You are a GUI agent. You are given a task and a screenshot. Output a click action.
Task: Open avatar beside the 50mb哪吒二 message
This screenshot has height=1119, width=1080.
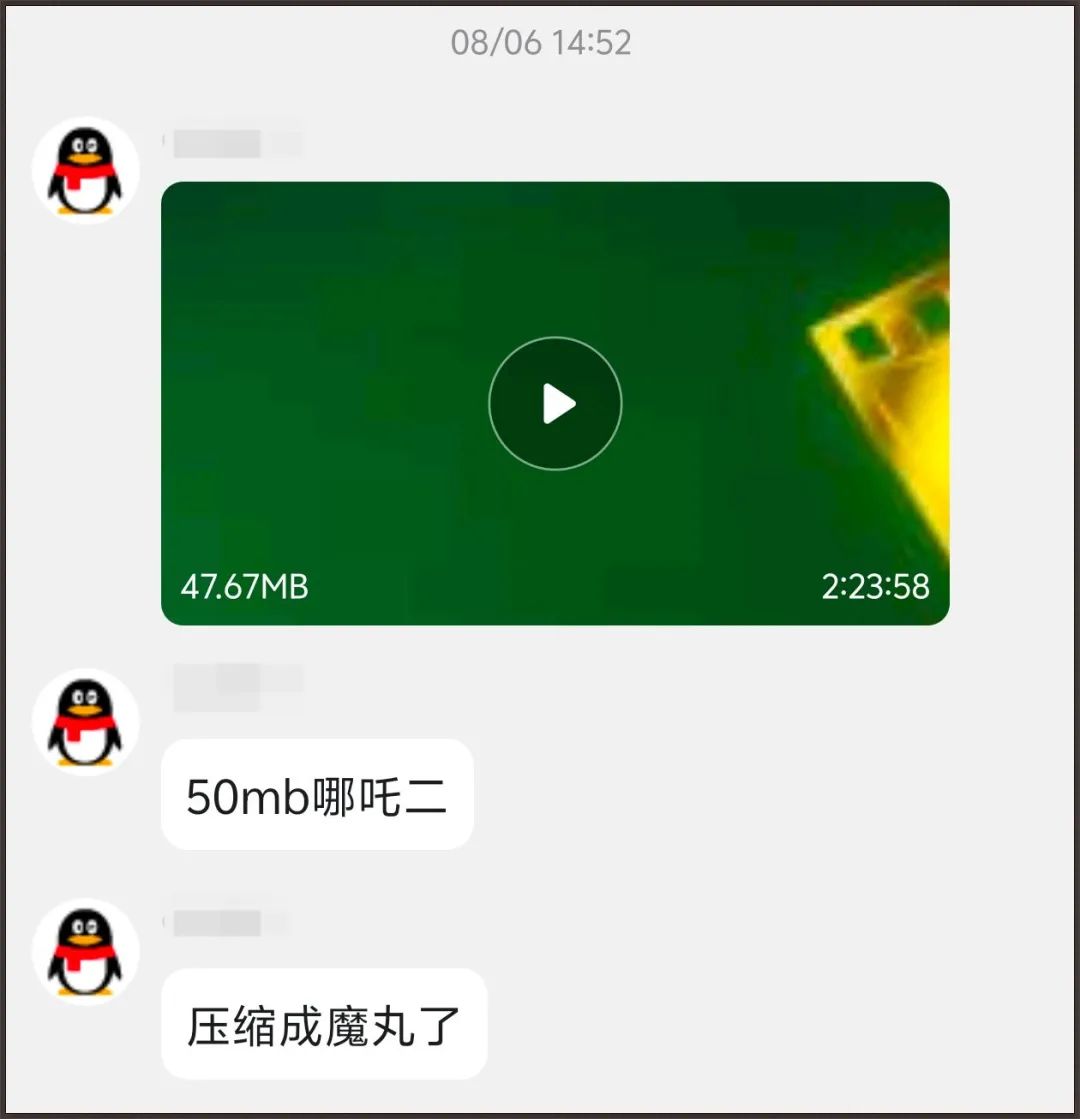coord(86,722)
